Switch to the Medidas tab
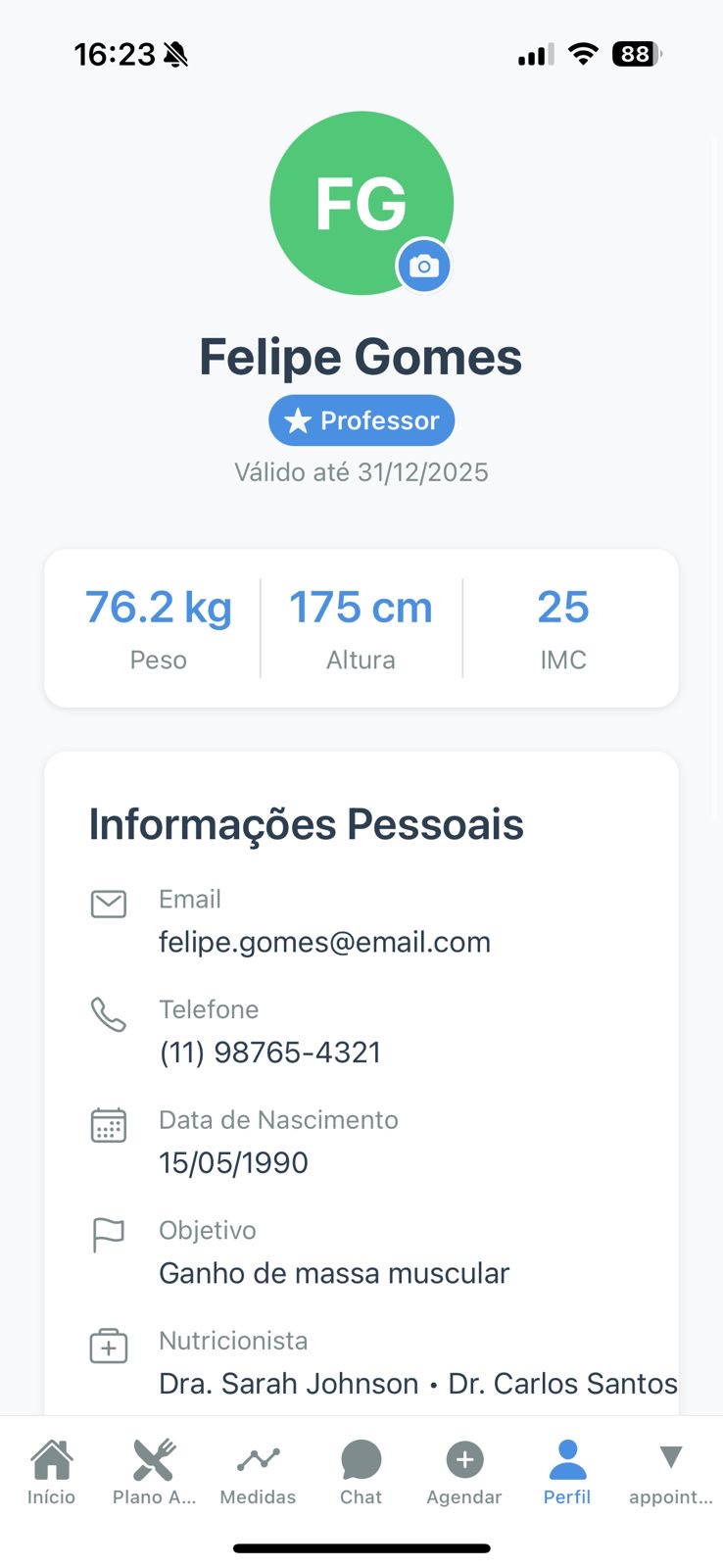The width and height of the screenshot is (723, 1568). 258,1472
